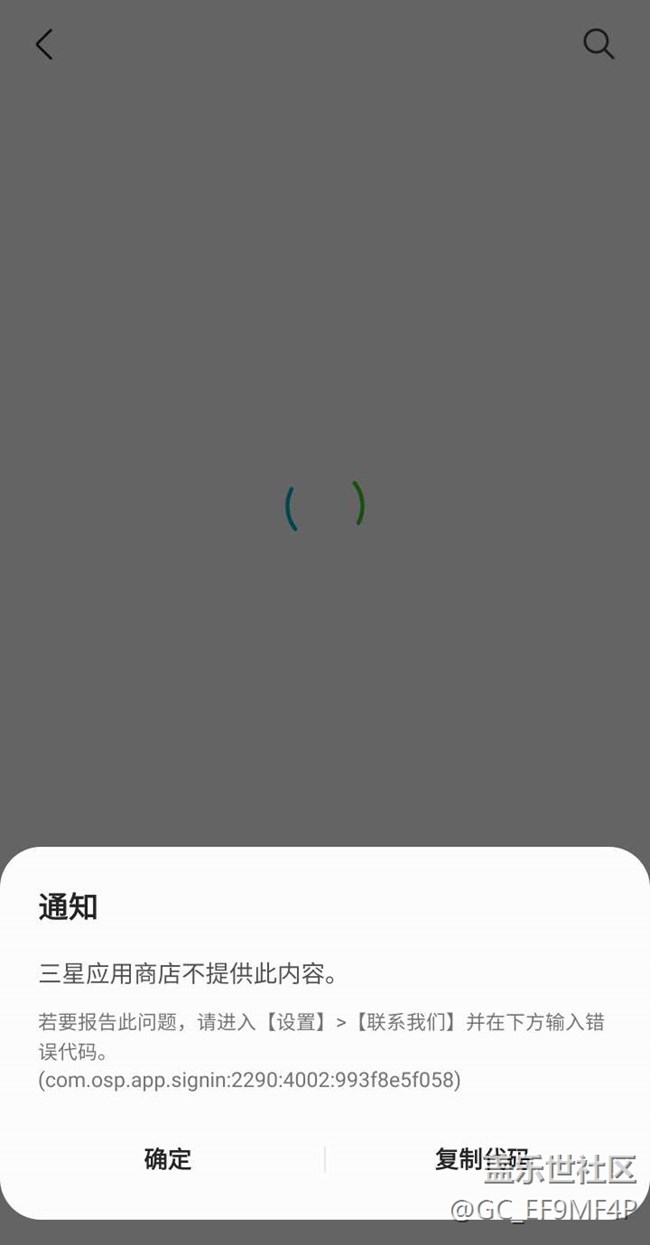Confirm the notice with 确定

[x=168, y=1159]
